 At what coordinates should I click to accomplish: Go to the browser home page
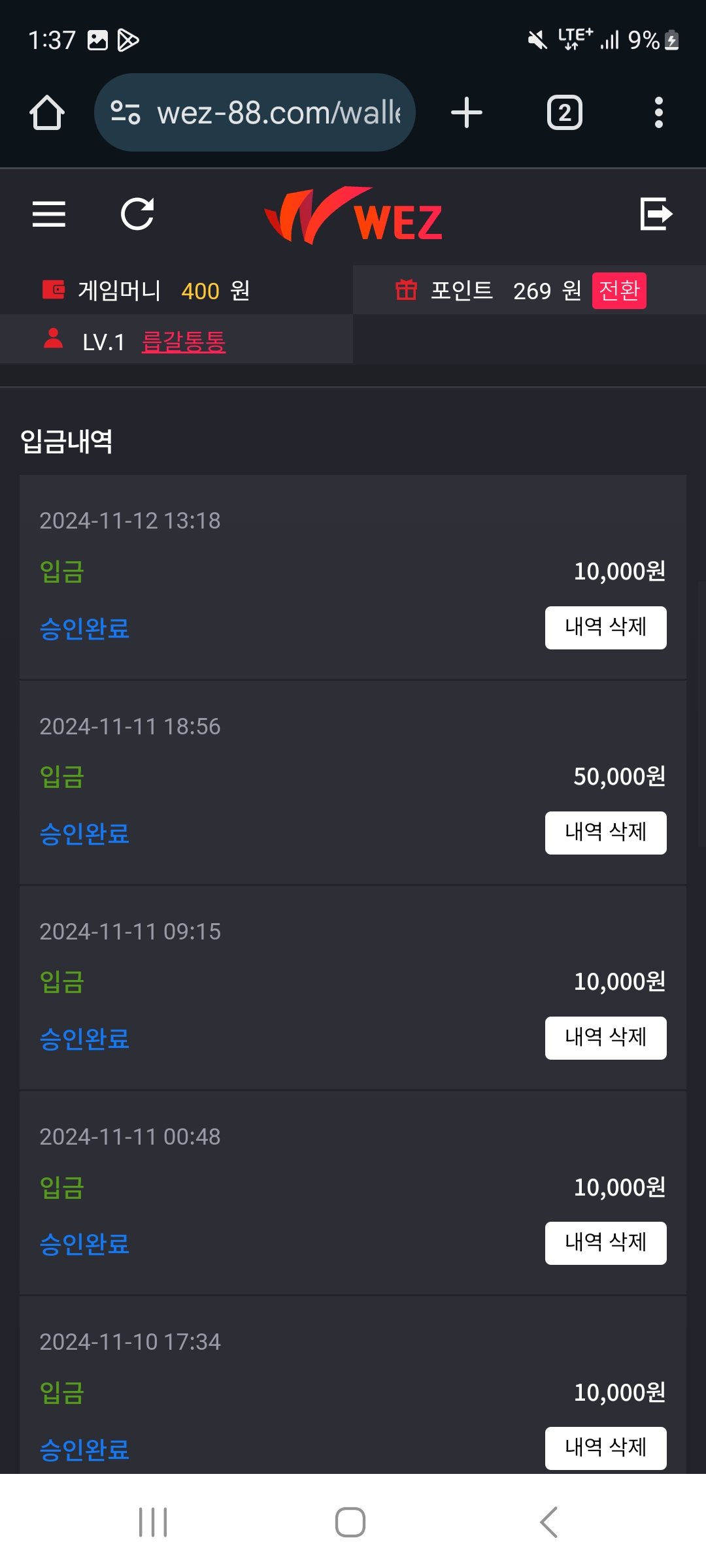tap(47, 112)
